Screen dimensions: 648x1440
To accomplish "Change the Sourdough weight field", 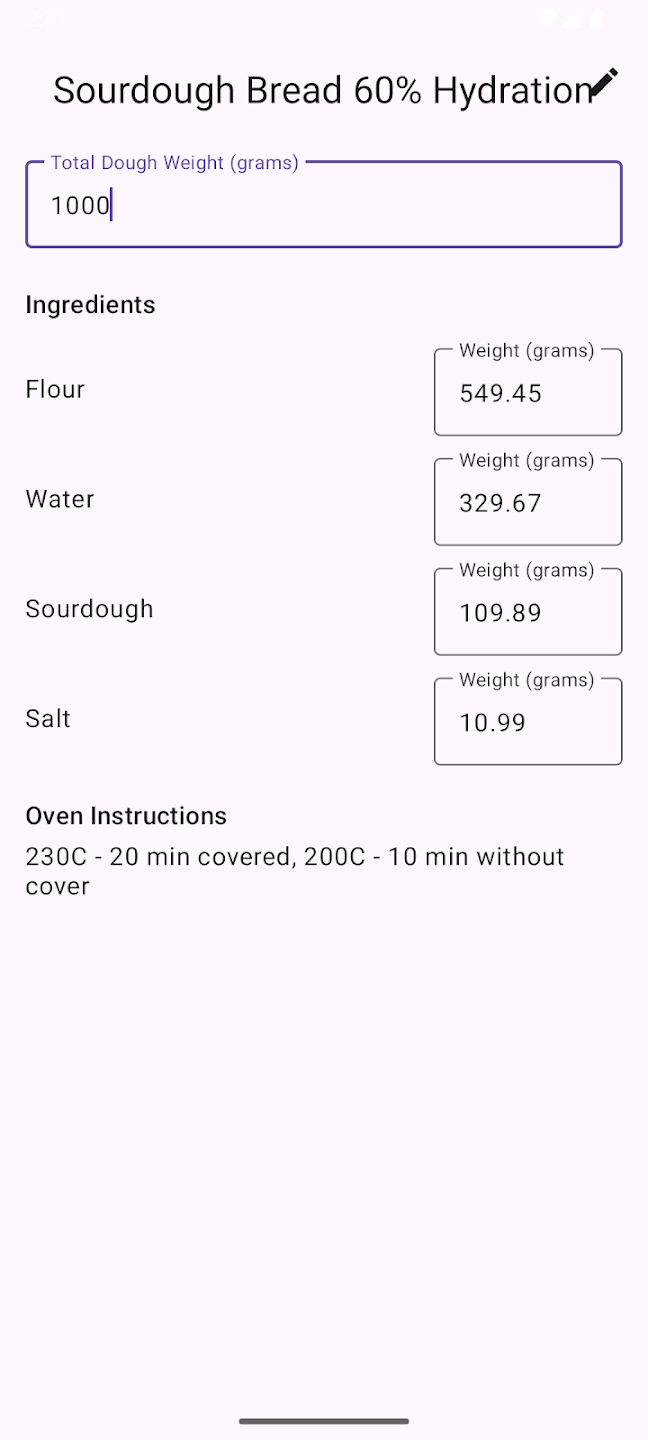I will pos(527,613).
